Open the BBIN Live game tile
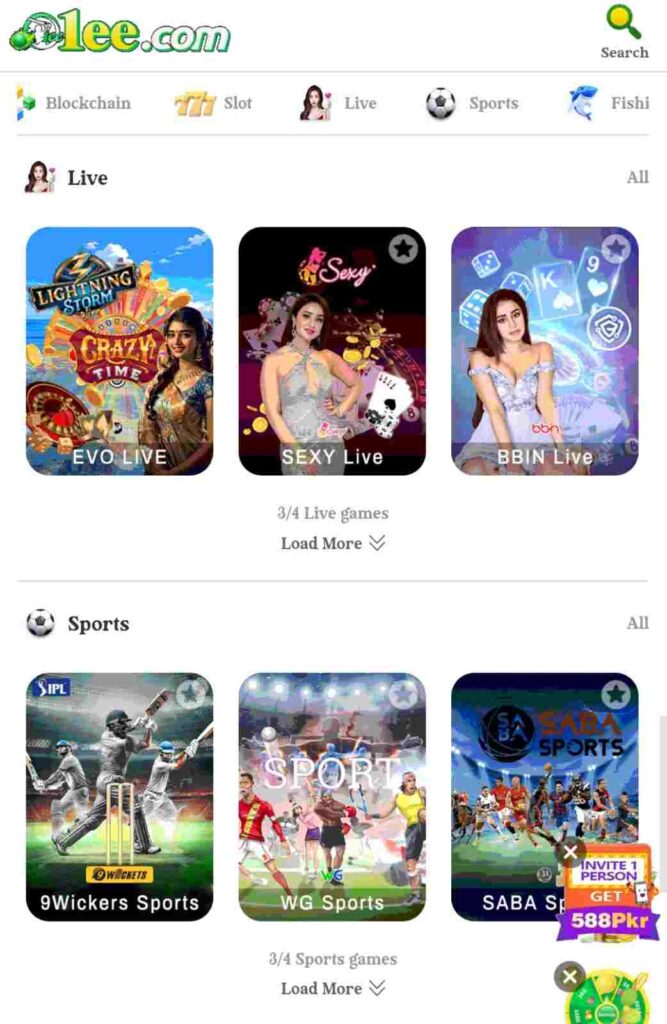Screen dimensions: 667x1024 tap(544, 350)
